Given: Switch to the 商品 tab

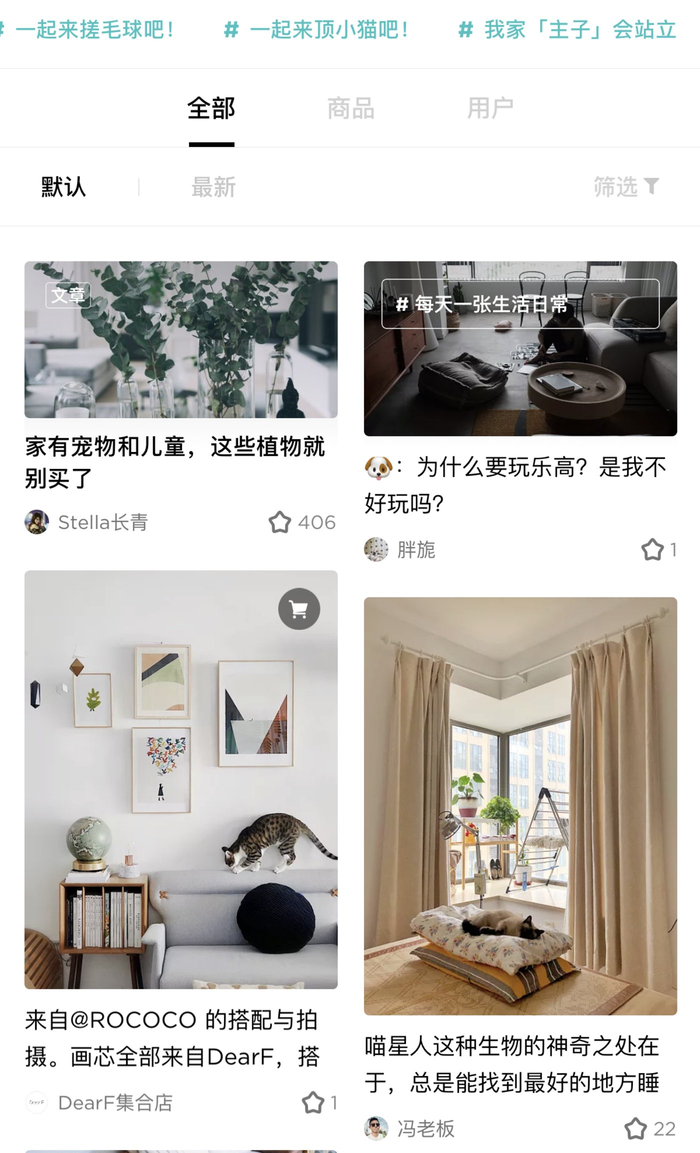Looking at the screenshot, I should point(350,108).
